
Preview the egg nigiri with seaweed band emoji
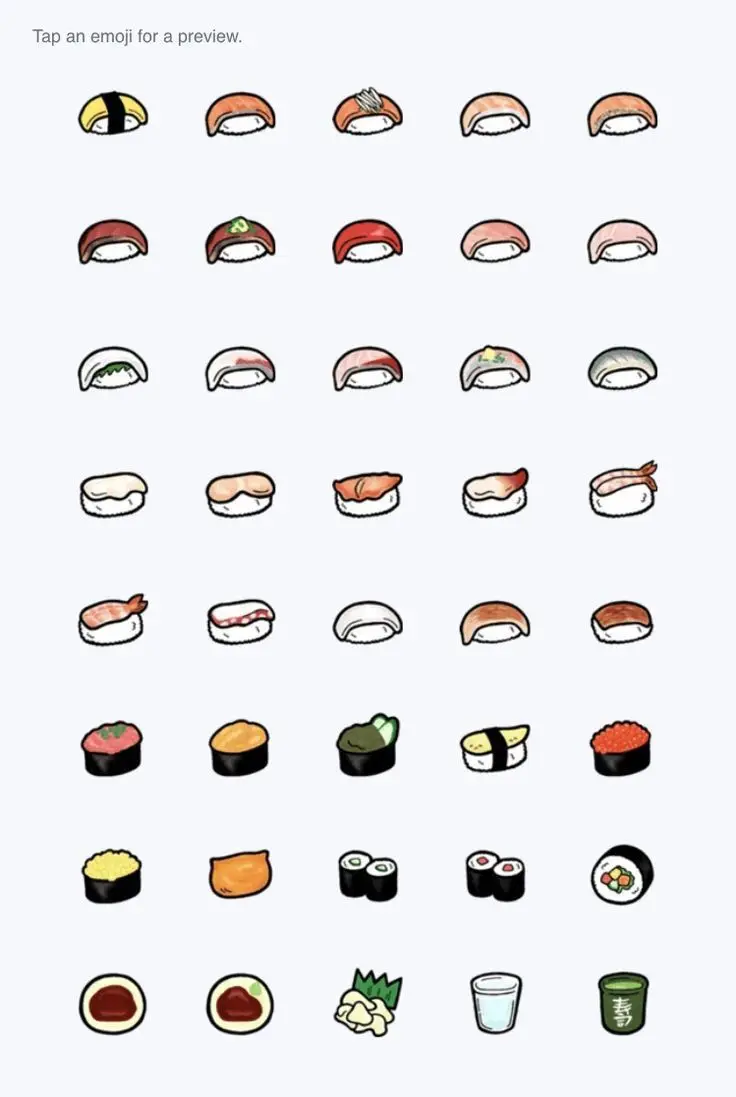point(113,114)
